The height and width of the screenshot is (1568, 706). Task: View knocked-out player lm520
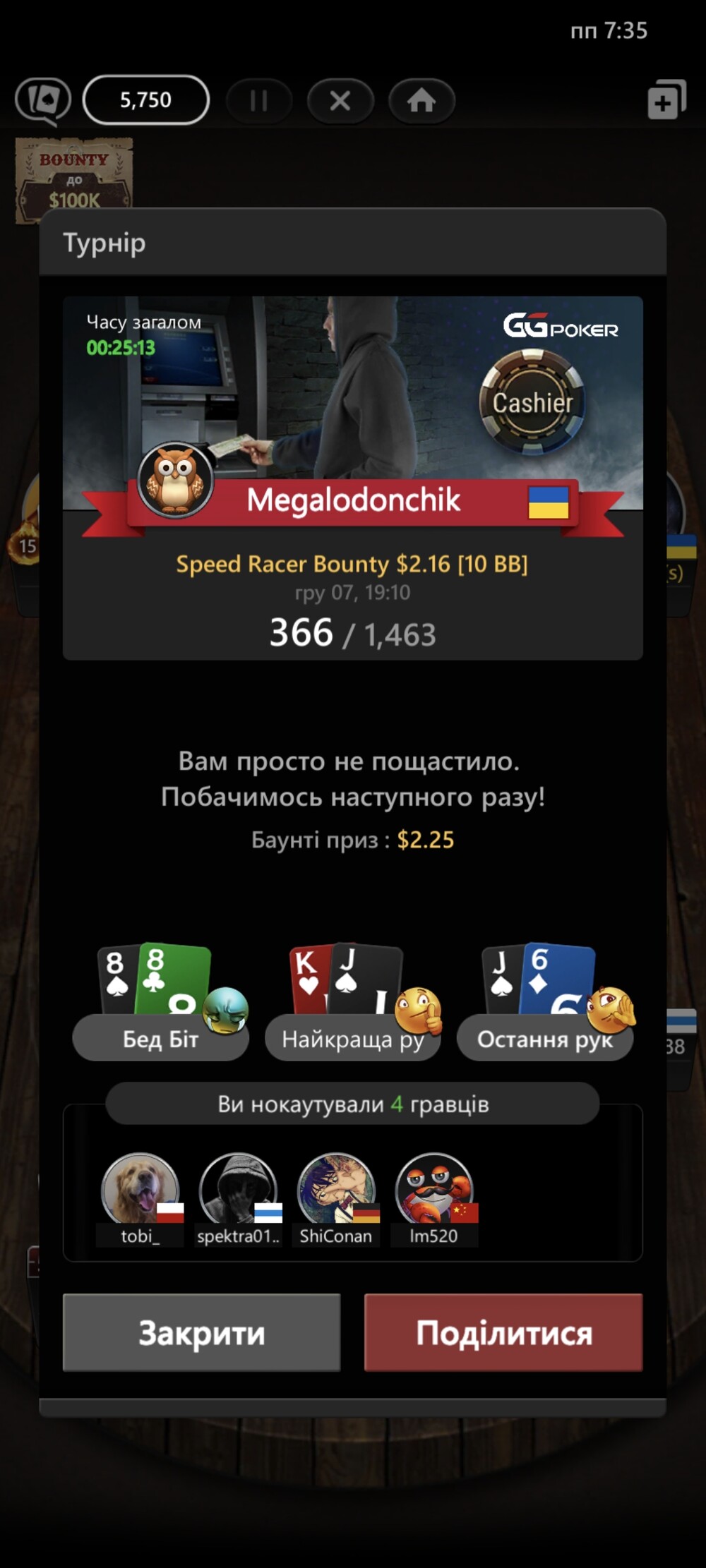click(434, 1200)
